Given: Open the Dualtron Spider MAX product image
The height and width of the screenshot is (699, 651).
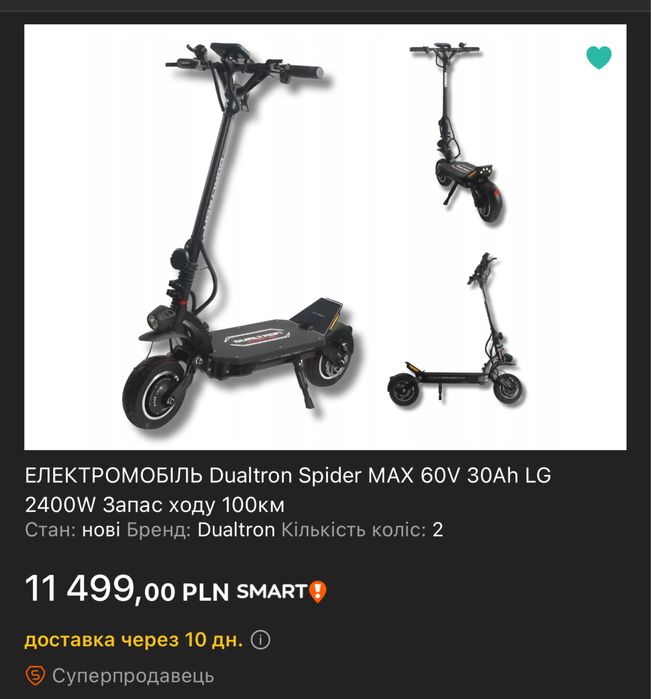Looking at the screenshot, I should click(x=325, y=238).
